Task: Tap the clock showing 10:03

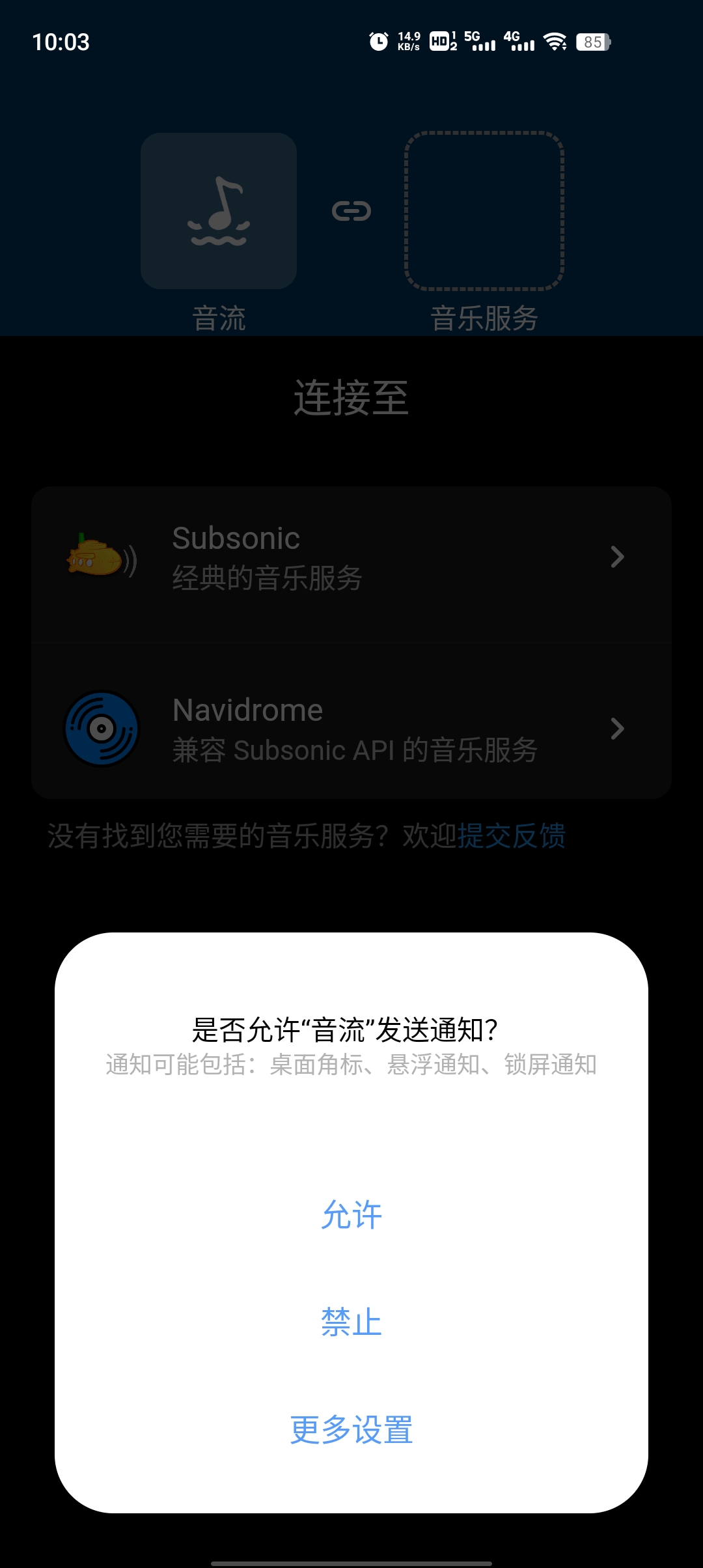Action: [61, 42]
